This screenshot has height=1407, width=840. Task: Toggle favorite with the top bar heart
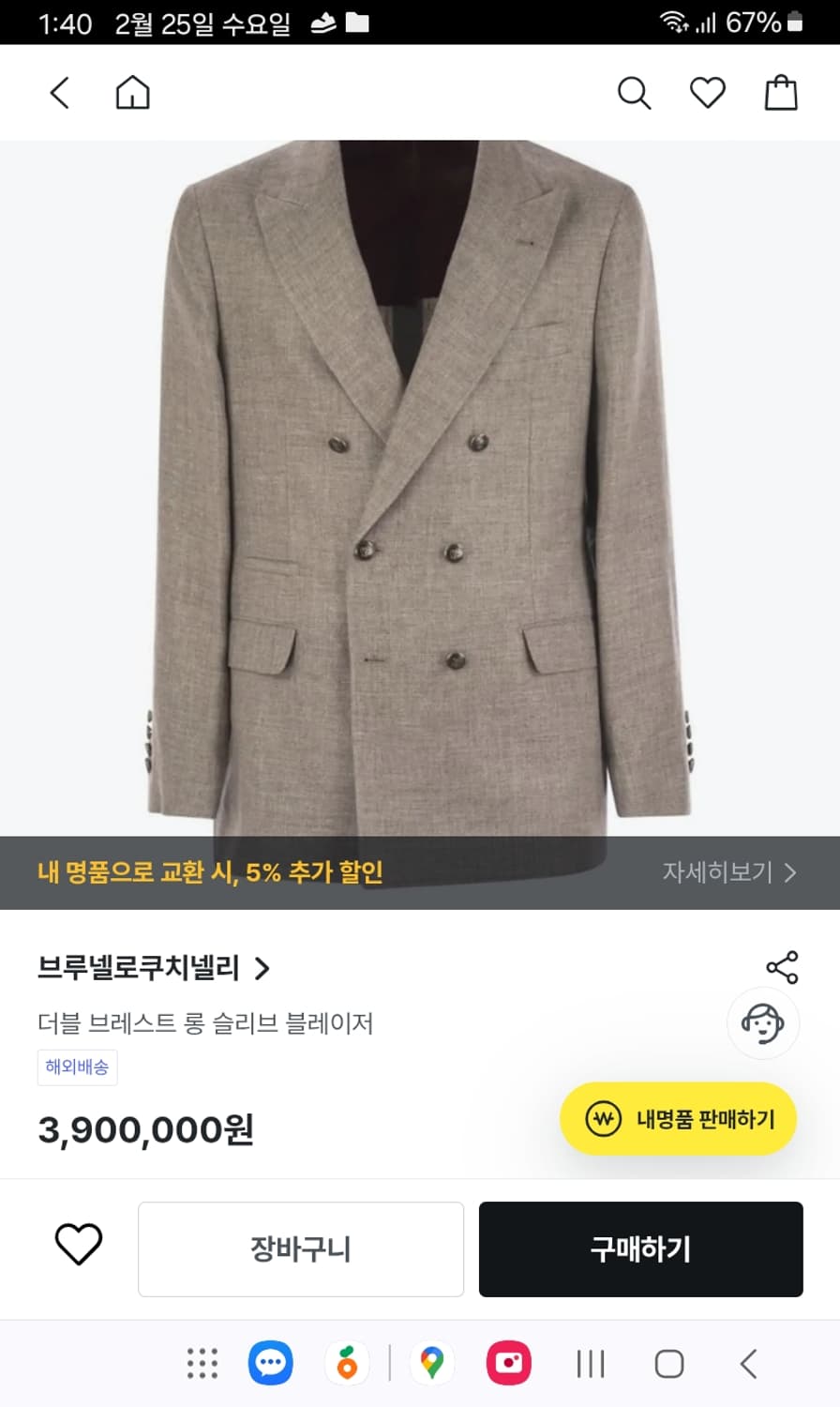708,92
